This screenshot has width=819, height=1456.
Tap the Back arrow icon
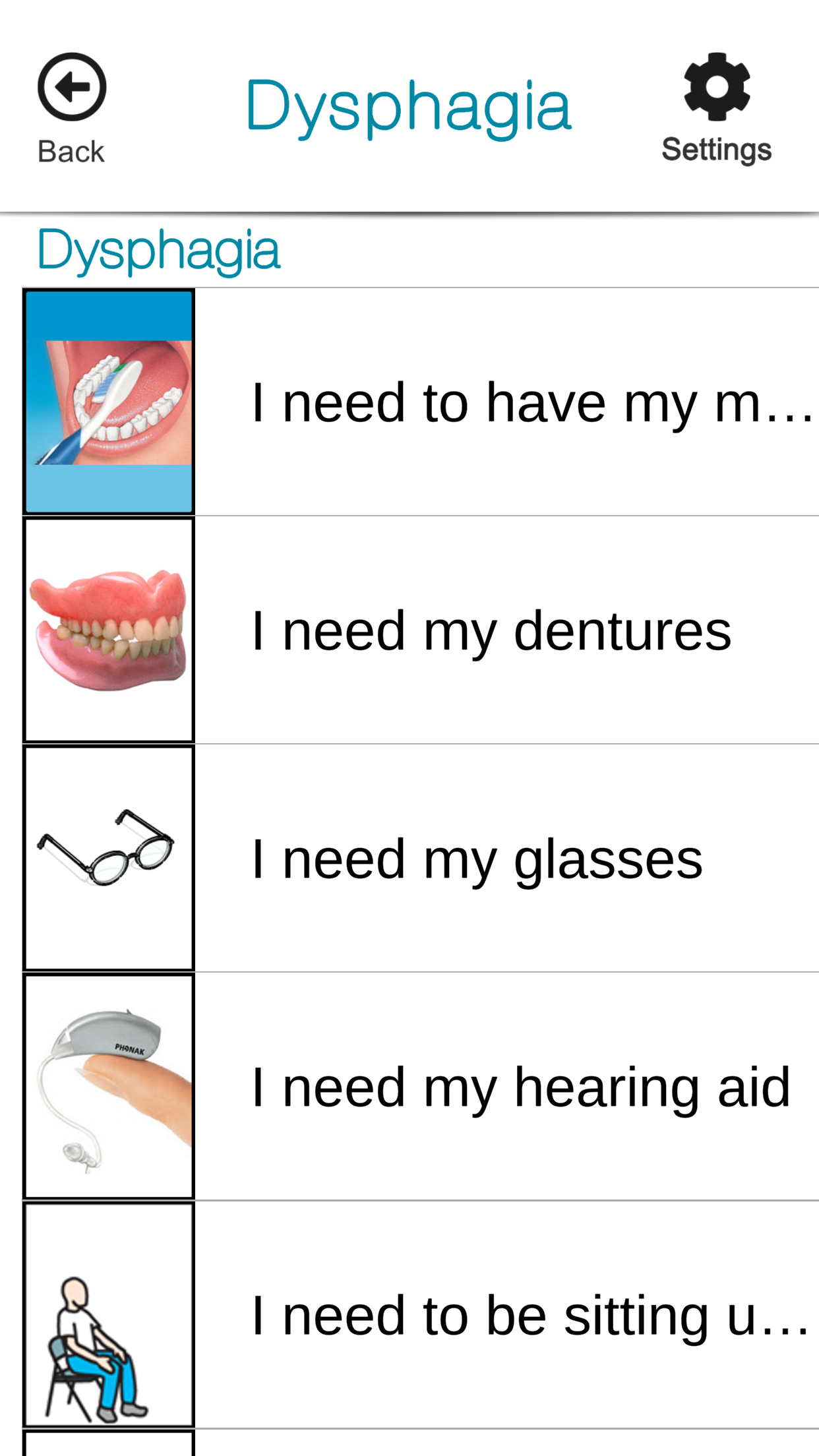click(x=71, y=86)
